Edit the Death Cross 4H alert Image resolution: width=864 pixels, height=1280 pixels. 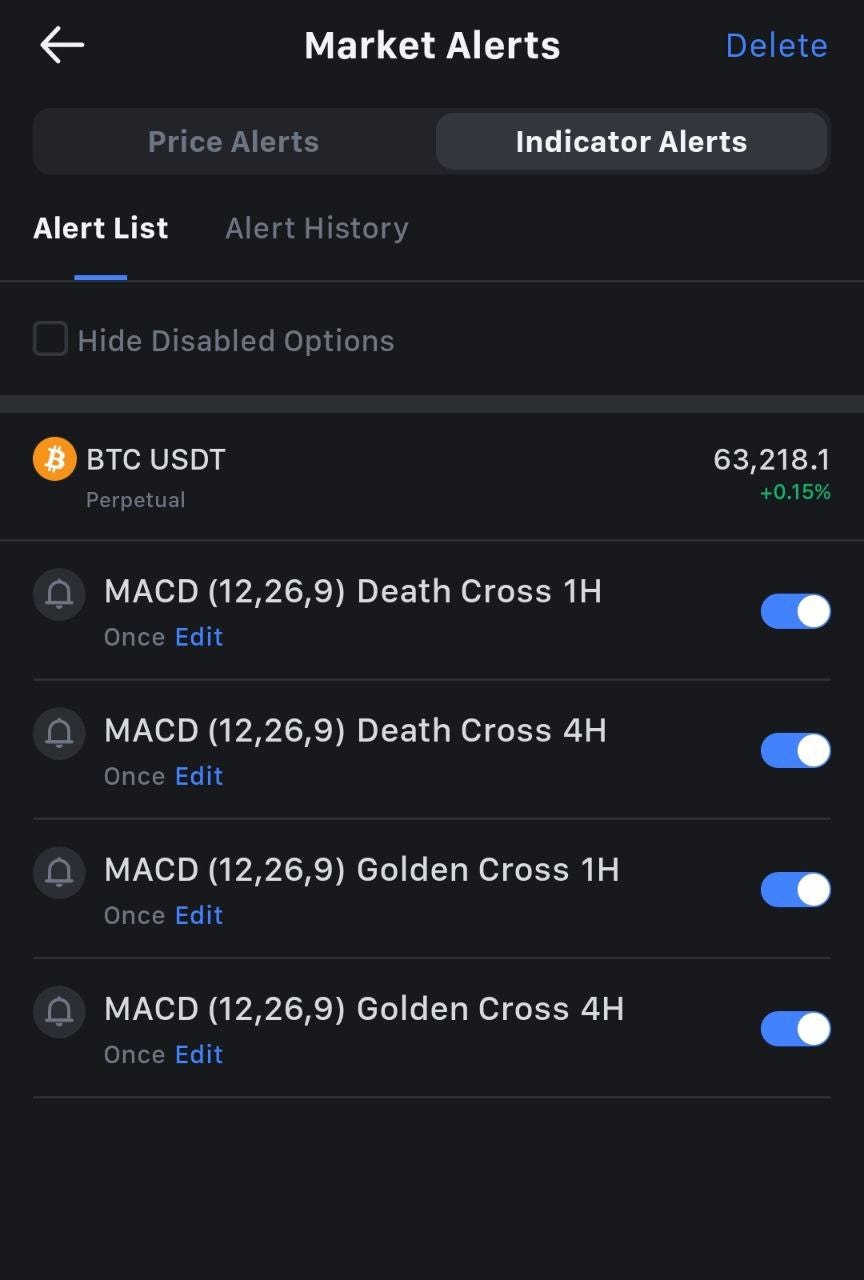[x=199, y=776]
